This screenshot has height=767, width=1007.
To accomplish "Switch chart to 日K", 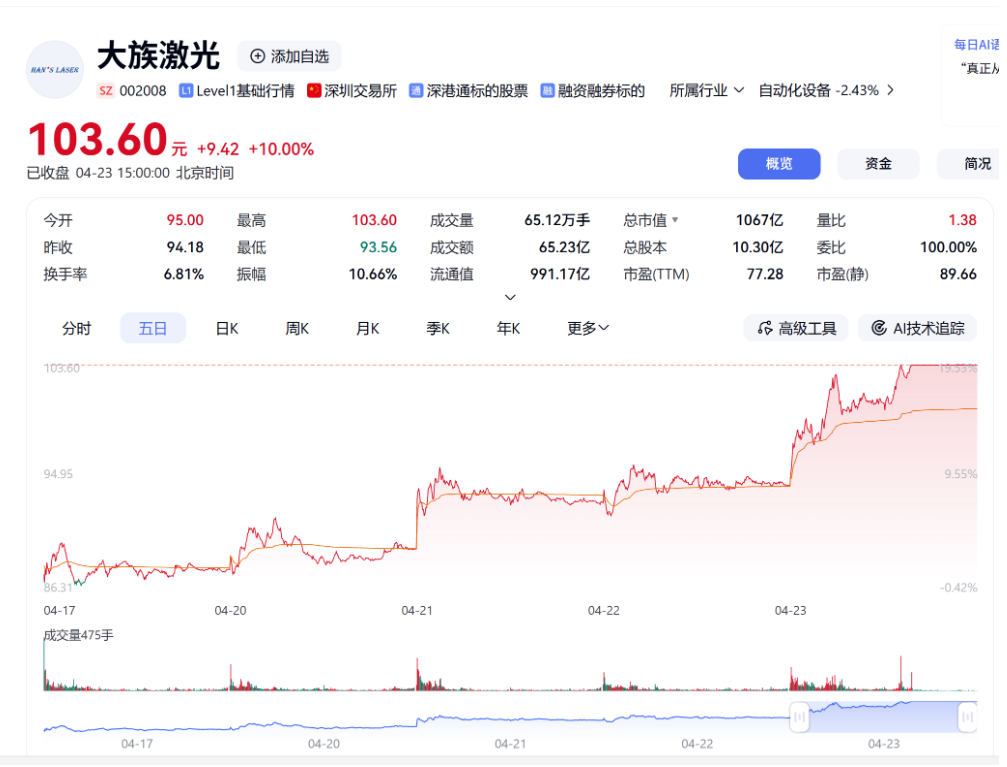I will click(x=227, y=328).
